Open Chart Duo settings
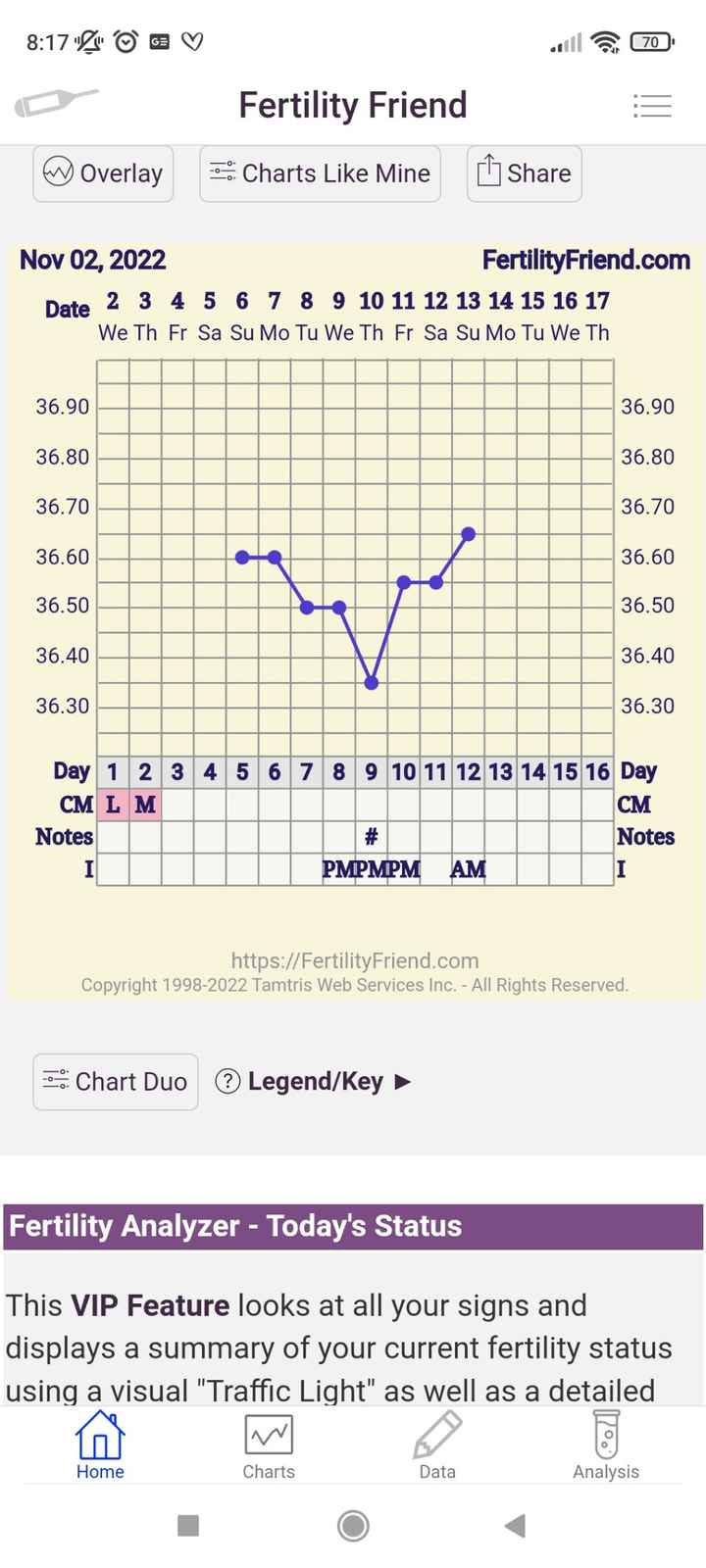Screen dimensions: 706x1568 click(116, 1082)
